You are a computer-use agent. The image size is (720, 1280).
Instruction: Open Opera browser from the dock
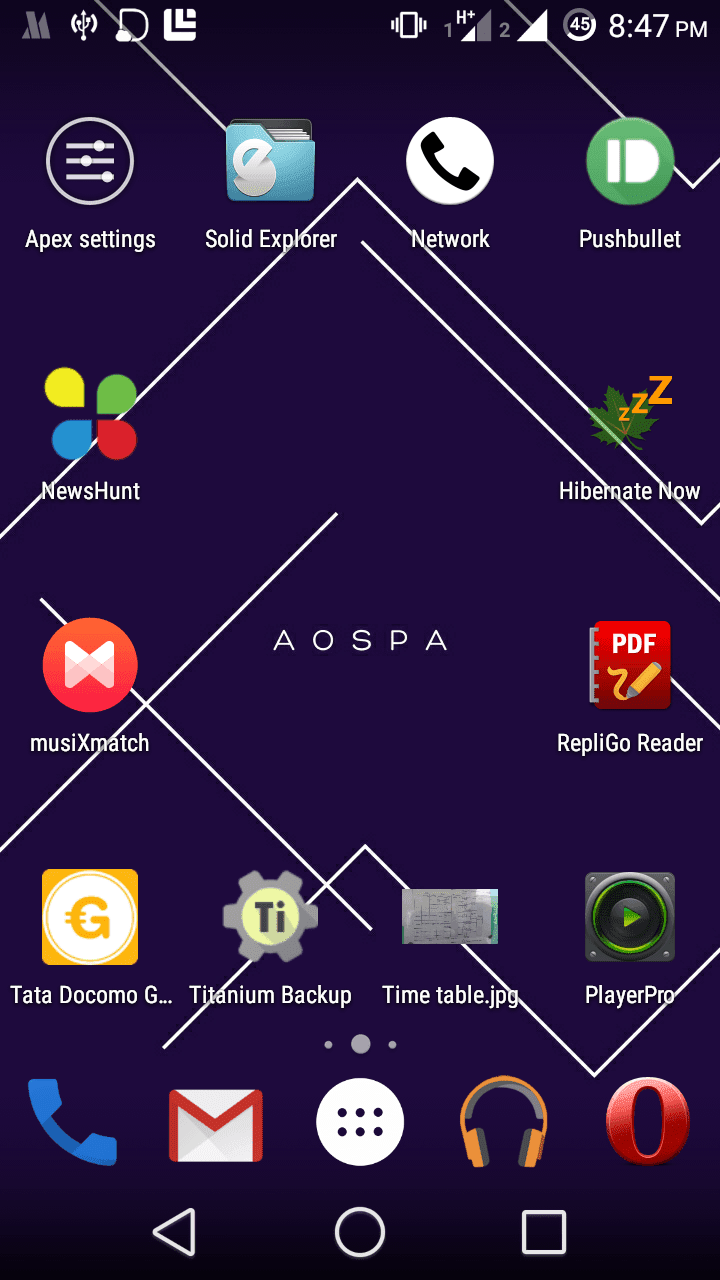click(648, 1122)
